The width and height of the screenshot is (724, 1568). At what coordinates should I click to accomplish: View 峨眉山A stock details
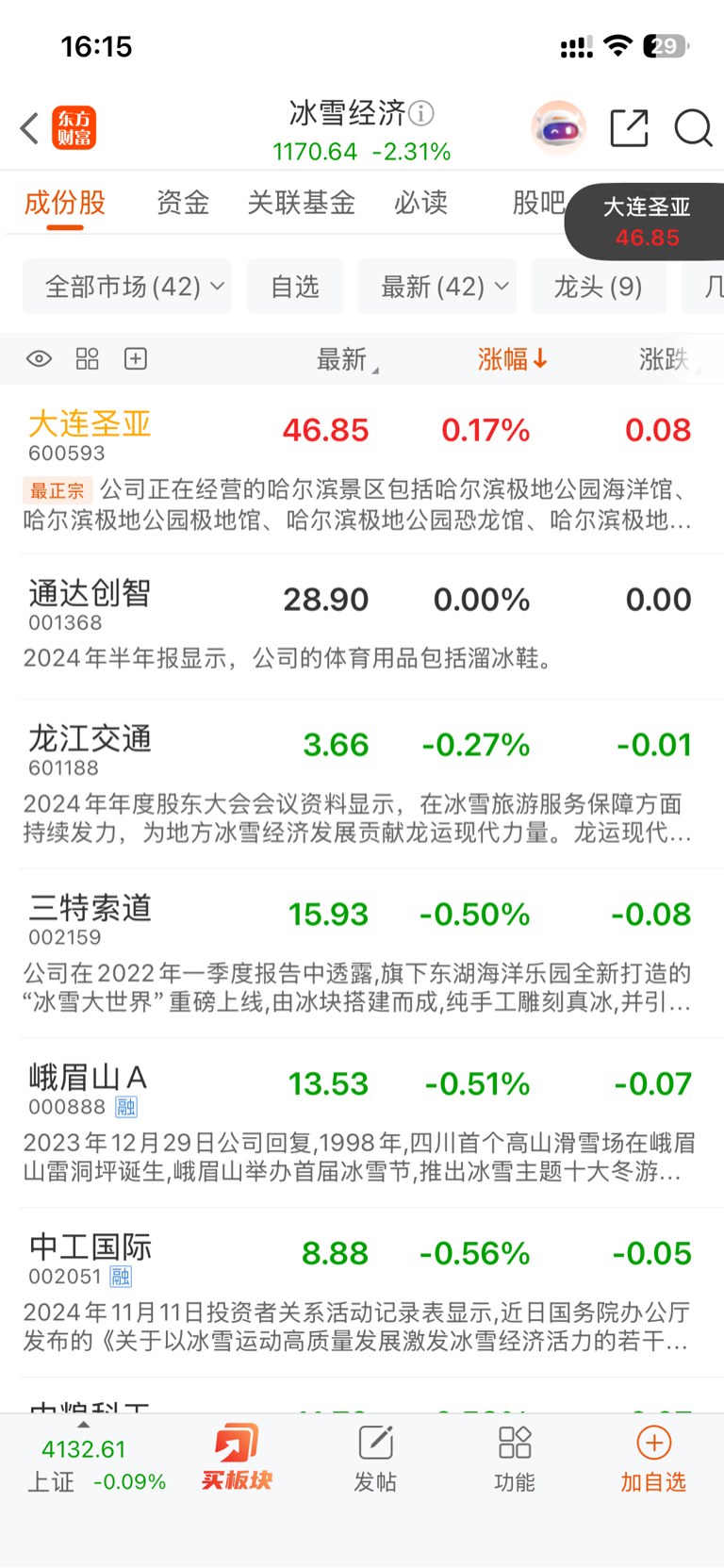tap(88, 1079)
